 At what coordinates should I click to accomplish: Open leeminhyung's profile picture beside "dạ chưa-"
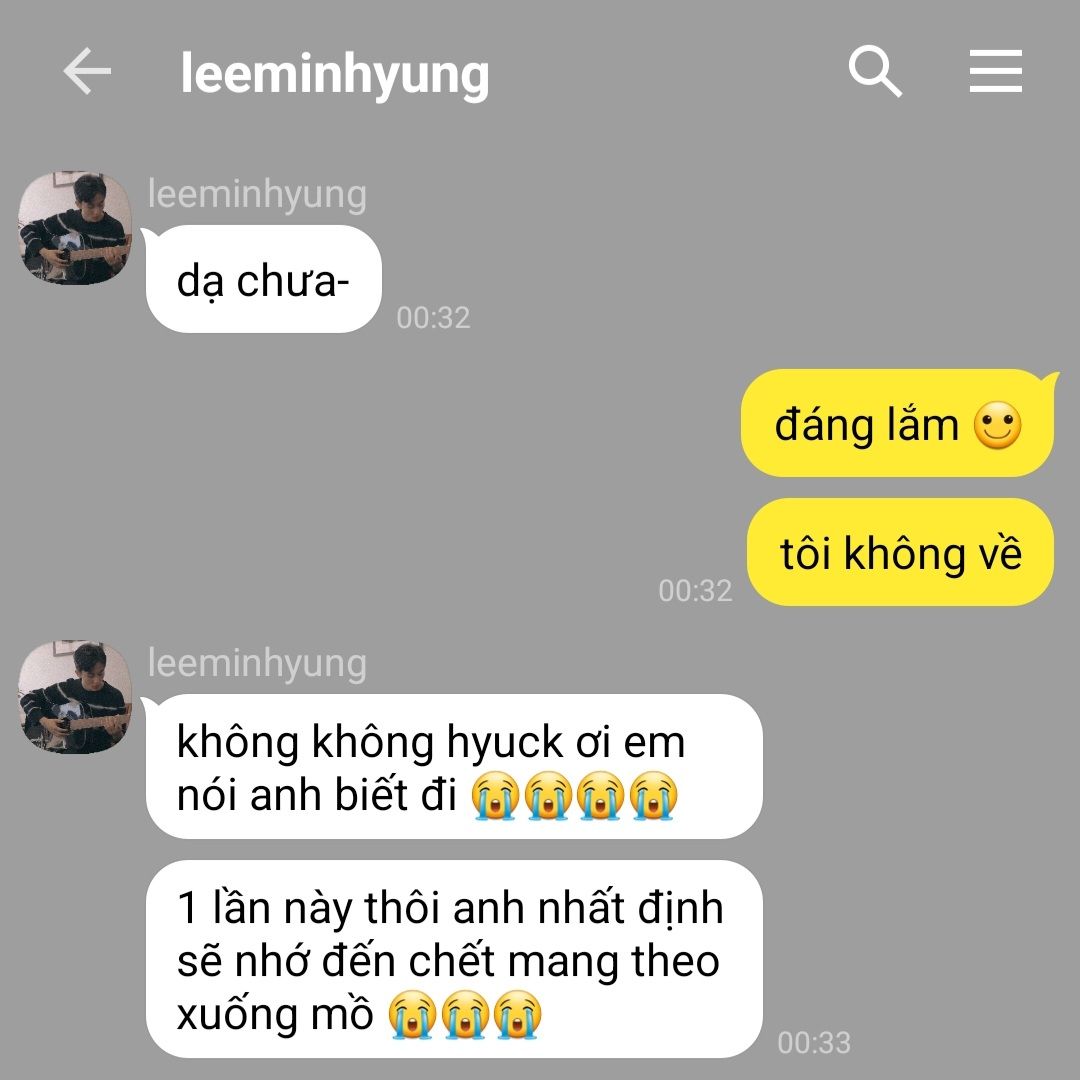tap(76, 229)
